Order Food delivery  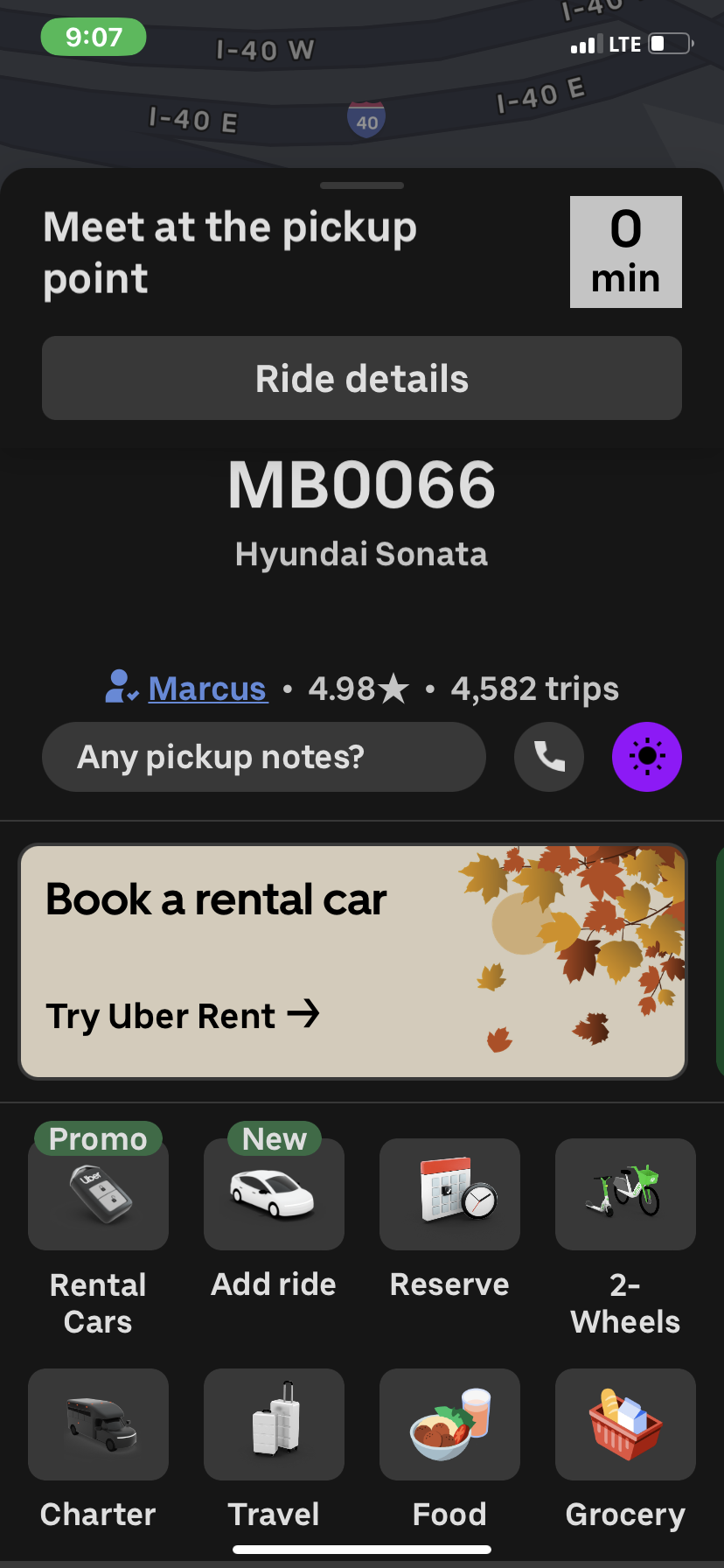pos(449,1424)
